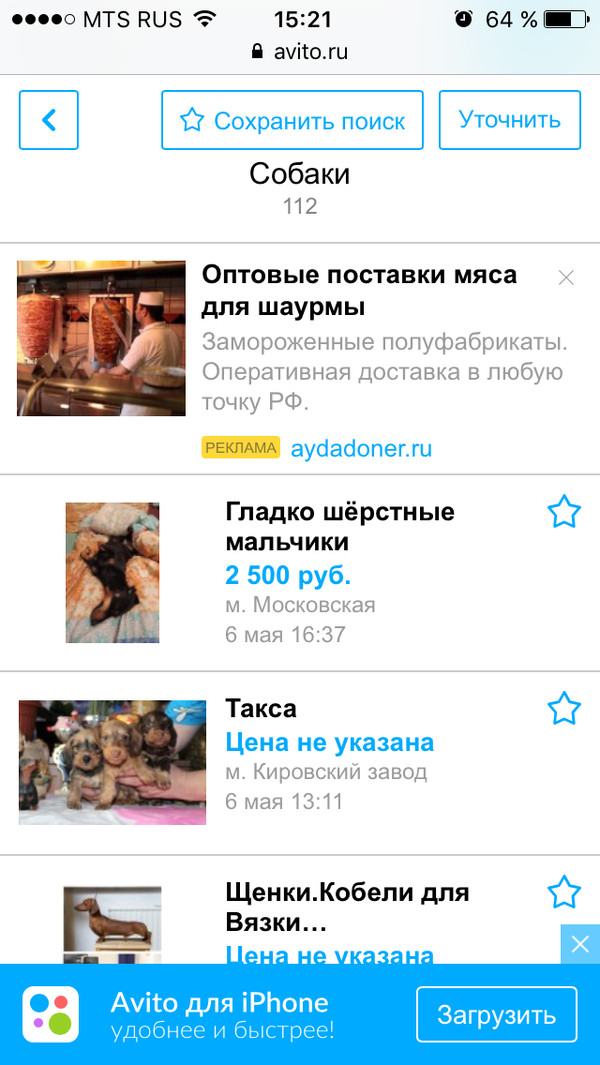Star the Такса listing
Image resolution: width=600 pixels, height=1065 pixels.
[x=564, y=708]
